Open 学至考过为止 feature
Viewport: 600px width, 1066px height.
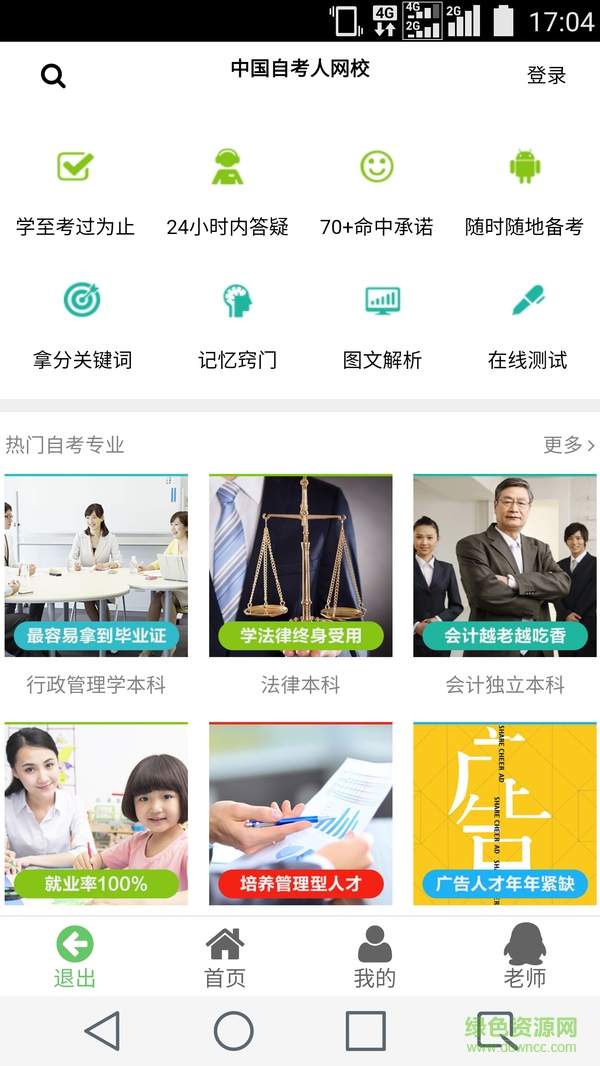pos(75,190)
